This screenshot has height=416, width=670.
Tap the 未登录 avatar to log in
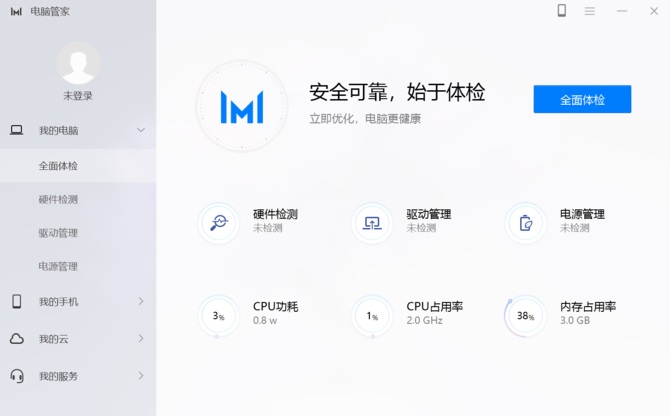click(x=78, y=63)
